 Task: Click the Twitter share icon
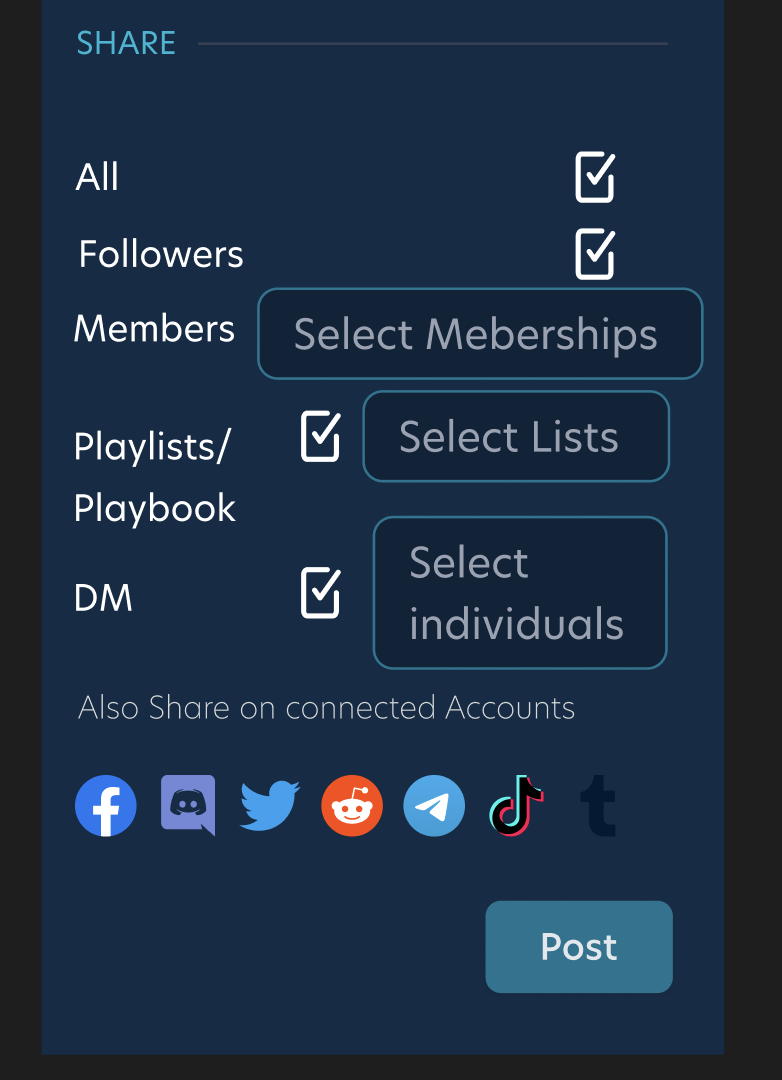tap(269, 805)
